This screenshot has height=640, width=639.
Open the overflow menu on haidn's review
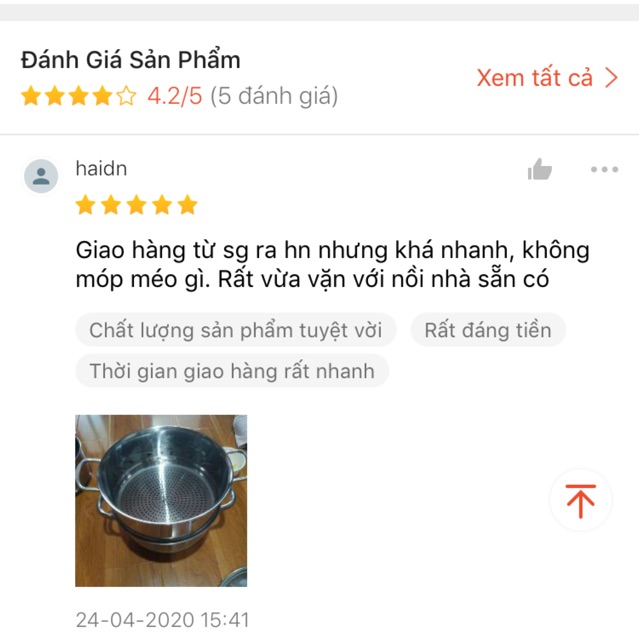[x=604, y=170]
